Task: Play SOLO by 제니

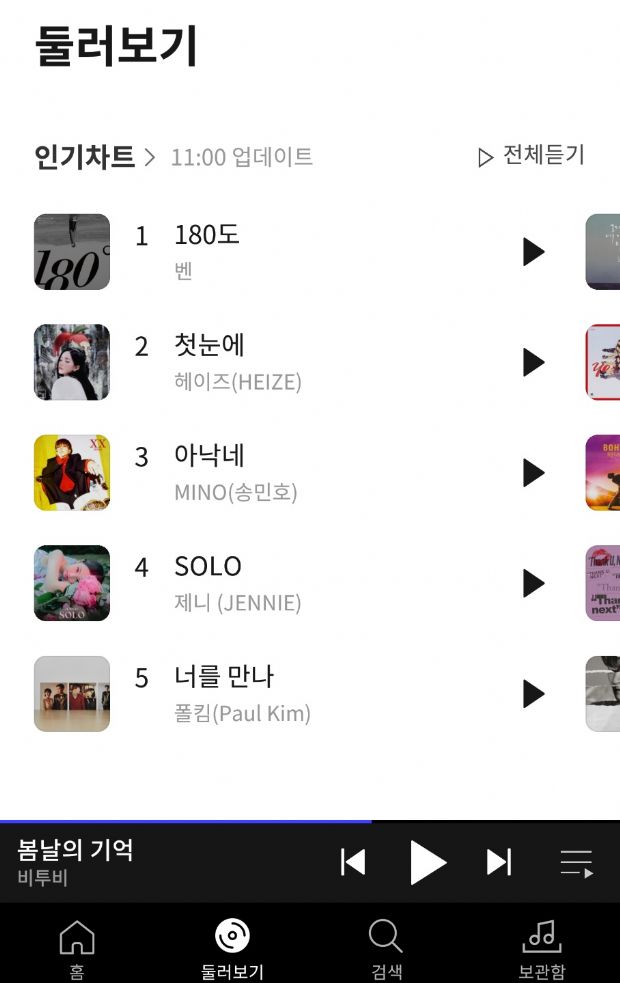Action: click(x=533, y=583)
